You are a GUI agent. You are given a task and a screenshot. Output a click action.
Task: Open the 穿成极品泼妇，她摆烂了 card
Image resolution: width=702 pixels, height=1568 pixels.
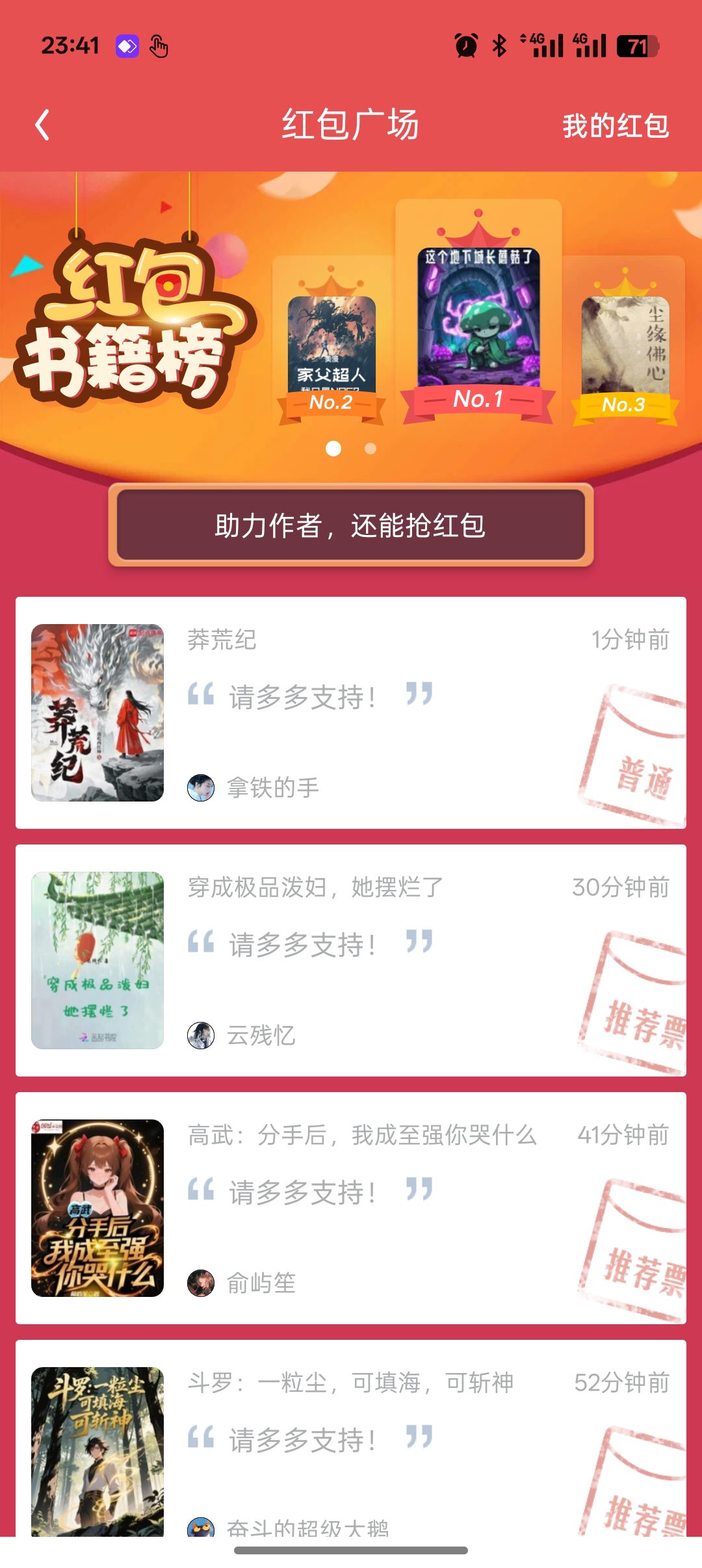(x=351, y=960)
